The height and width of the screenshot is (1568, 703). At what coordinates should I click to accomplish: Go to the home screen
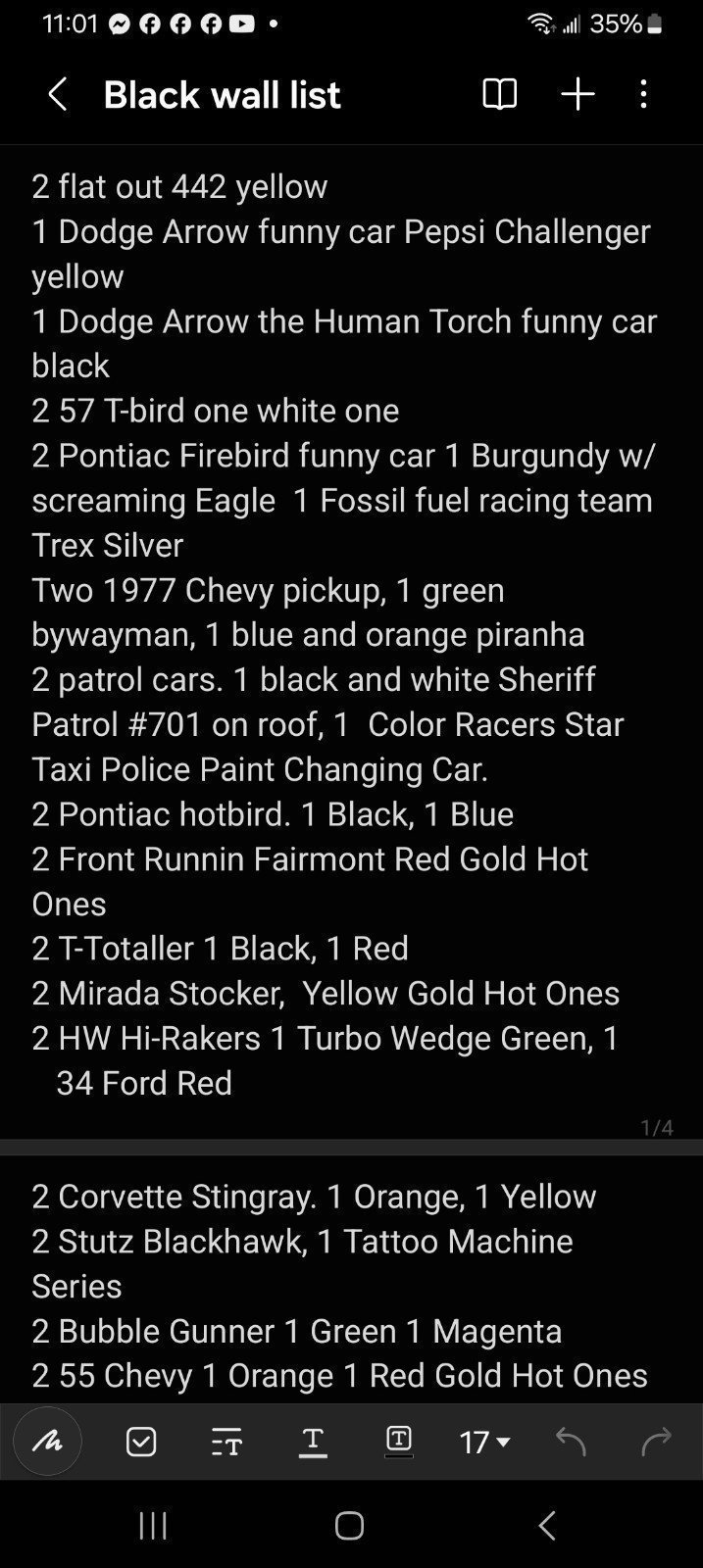point(350,1525)
